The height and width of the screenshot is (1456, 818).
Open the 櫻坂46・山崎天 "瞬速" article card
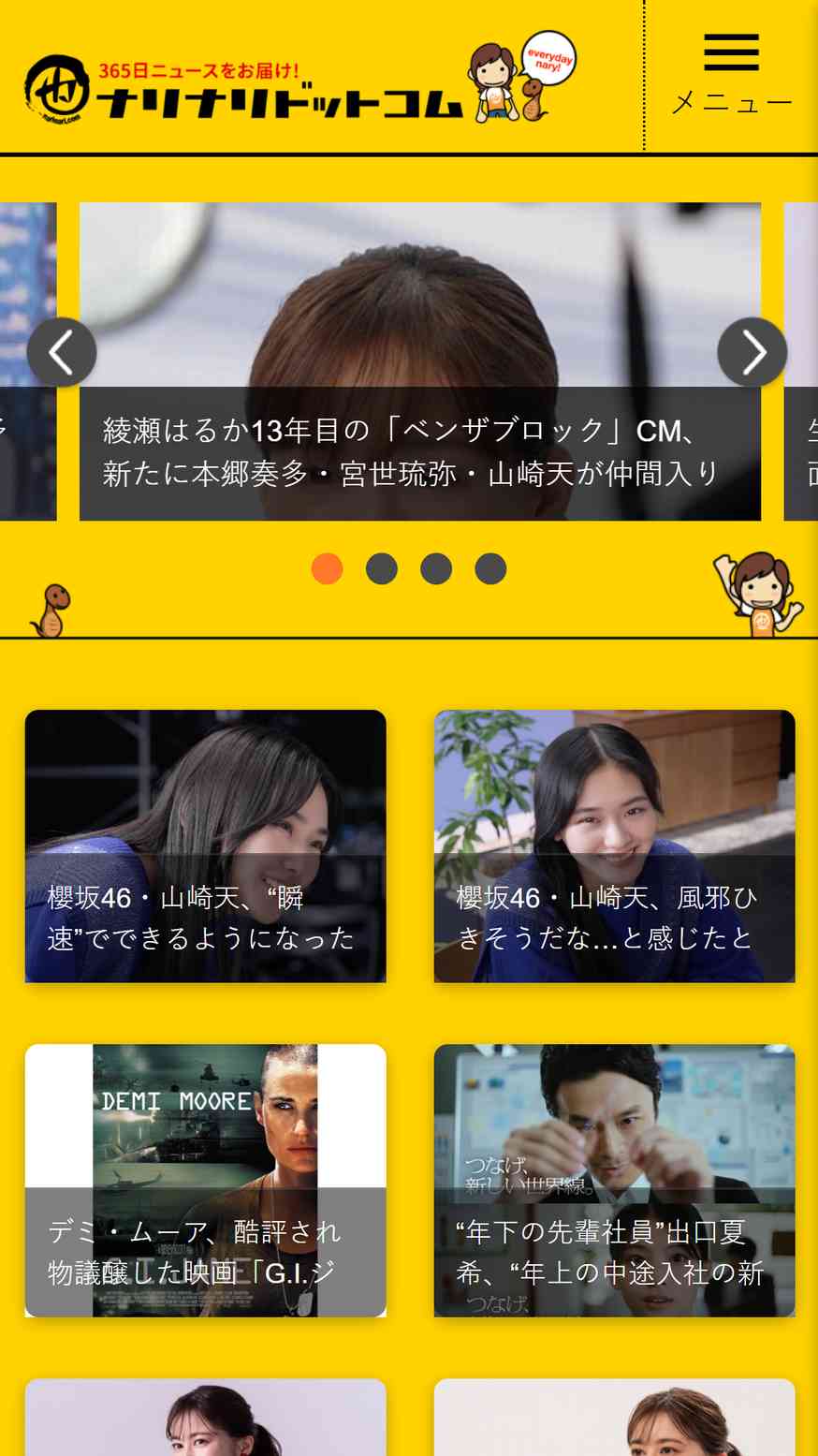click(x=206, y=846)
